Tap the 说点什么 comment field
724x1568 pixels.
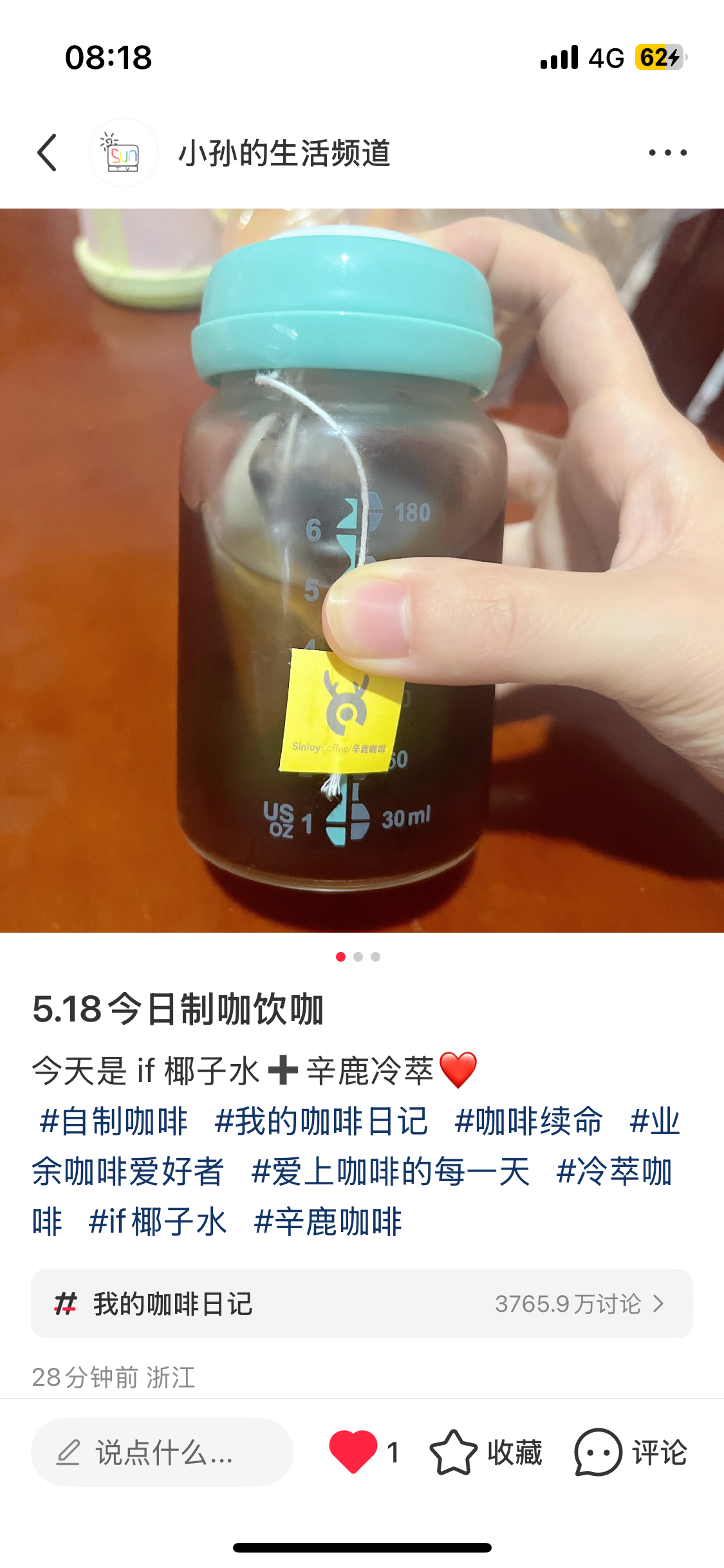(x=162, y=1452)
